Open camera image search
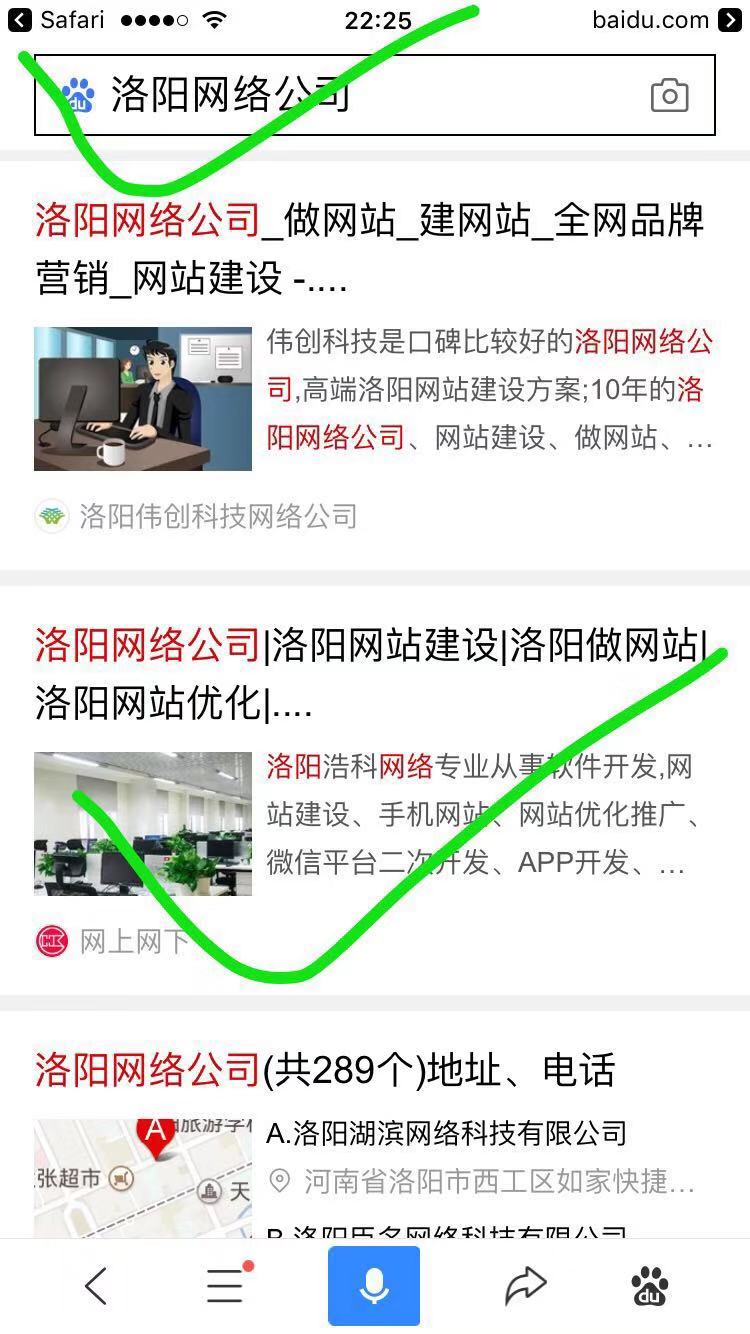The image size is (750, 1334). click(669, 95)
